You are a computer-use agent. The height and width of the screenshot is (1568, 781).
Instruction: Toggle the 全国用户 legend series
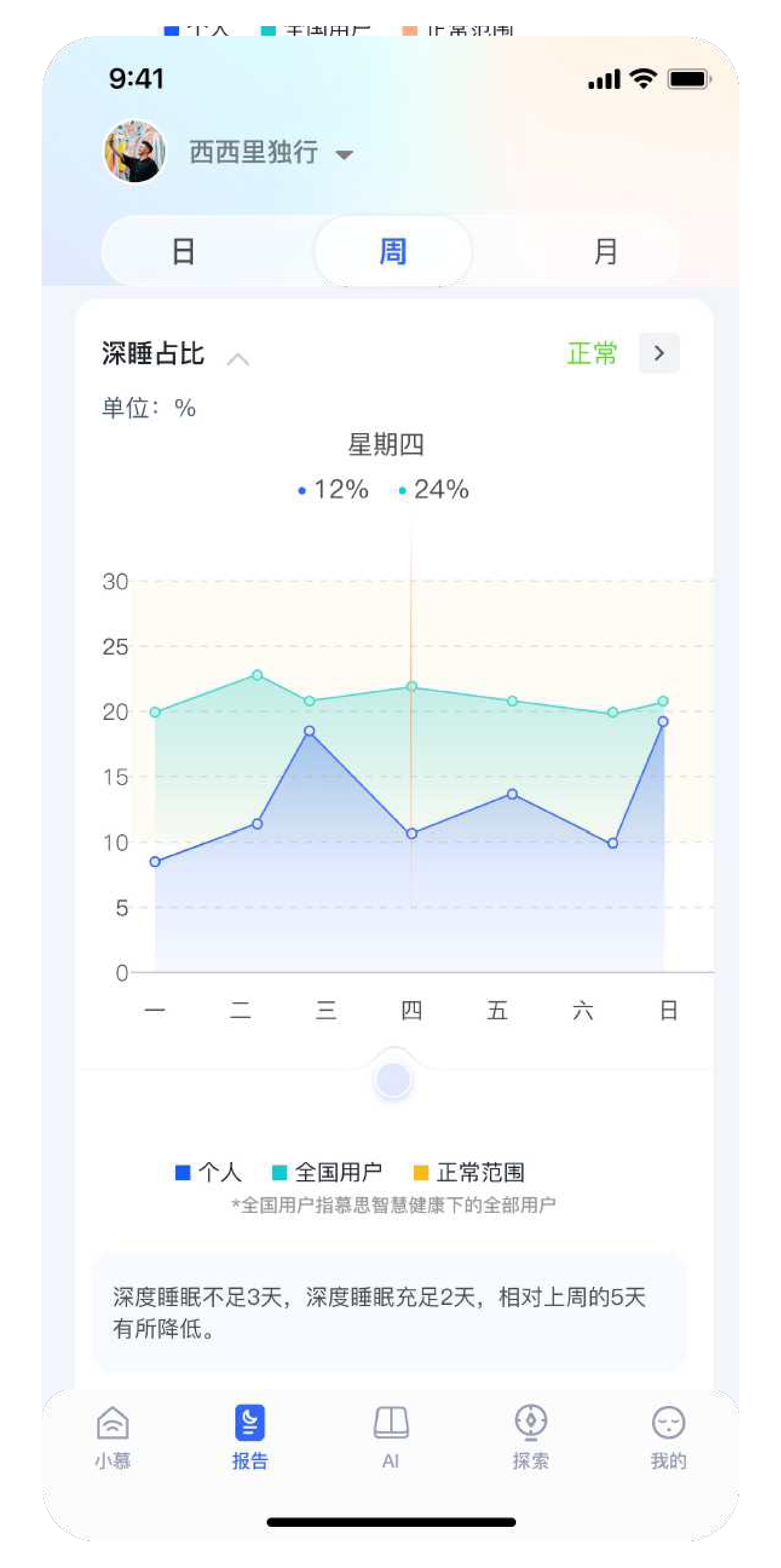pos(327,1172)
